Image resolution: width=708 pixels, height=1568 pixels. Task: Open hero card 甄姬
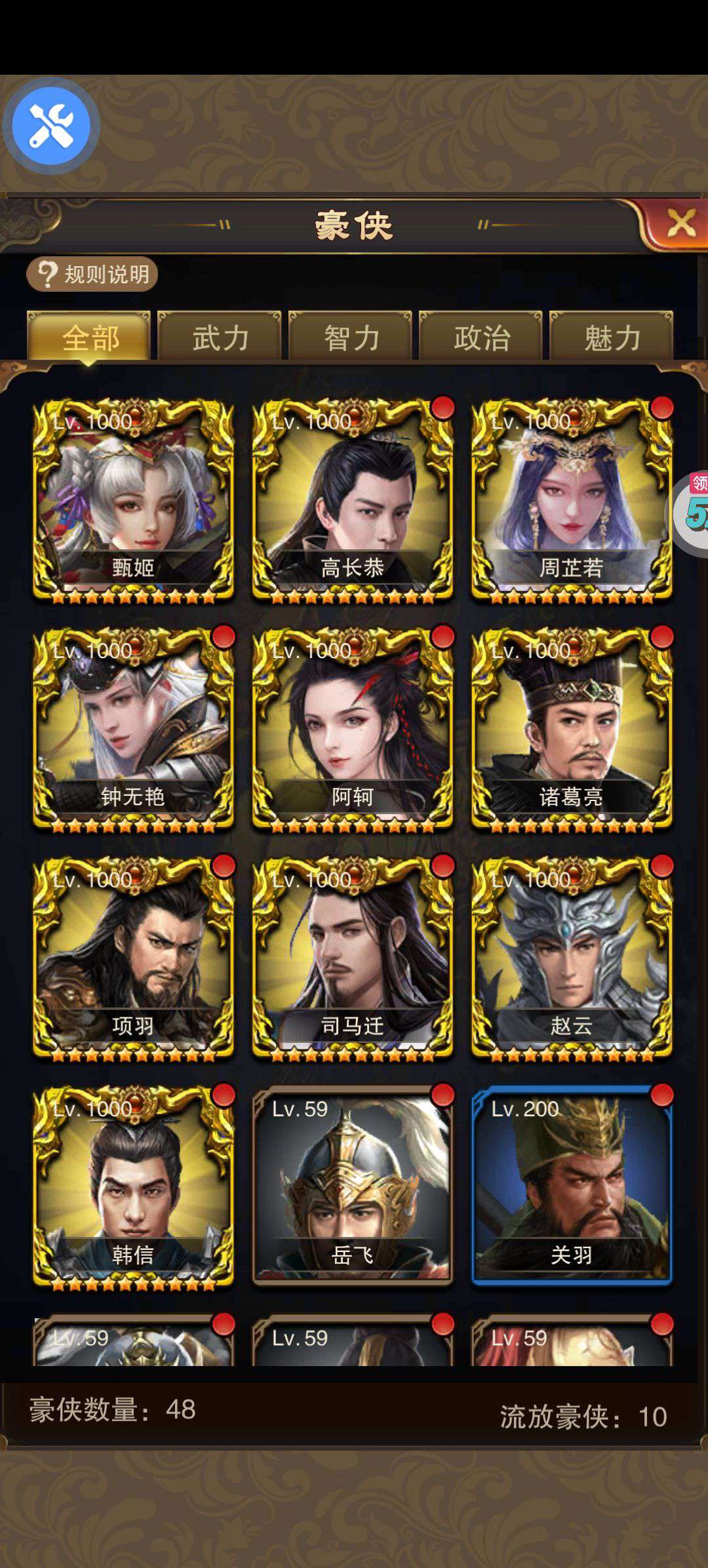pos(133,500)
